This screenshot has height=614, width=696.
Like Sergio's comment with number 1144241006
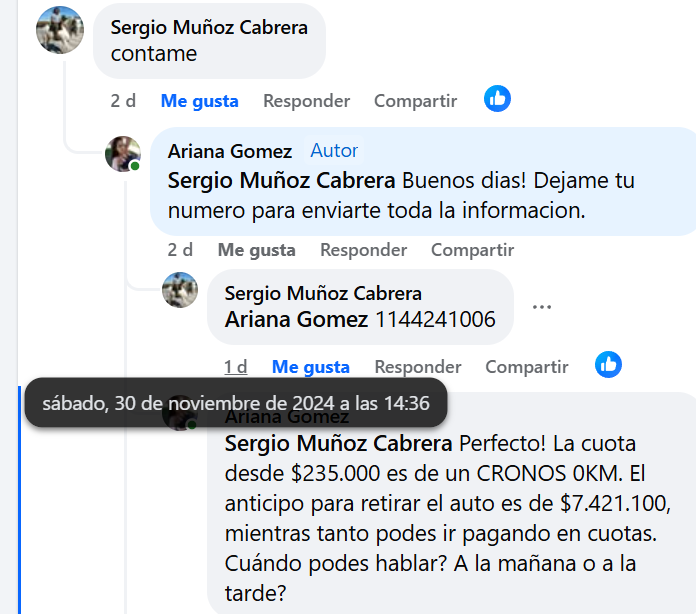click(x=310, y=367)
